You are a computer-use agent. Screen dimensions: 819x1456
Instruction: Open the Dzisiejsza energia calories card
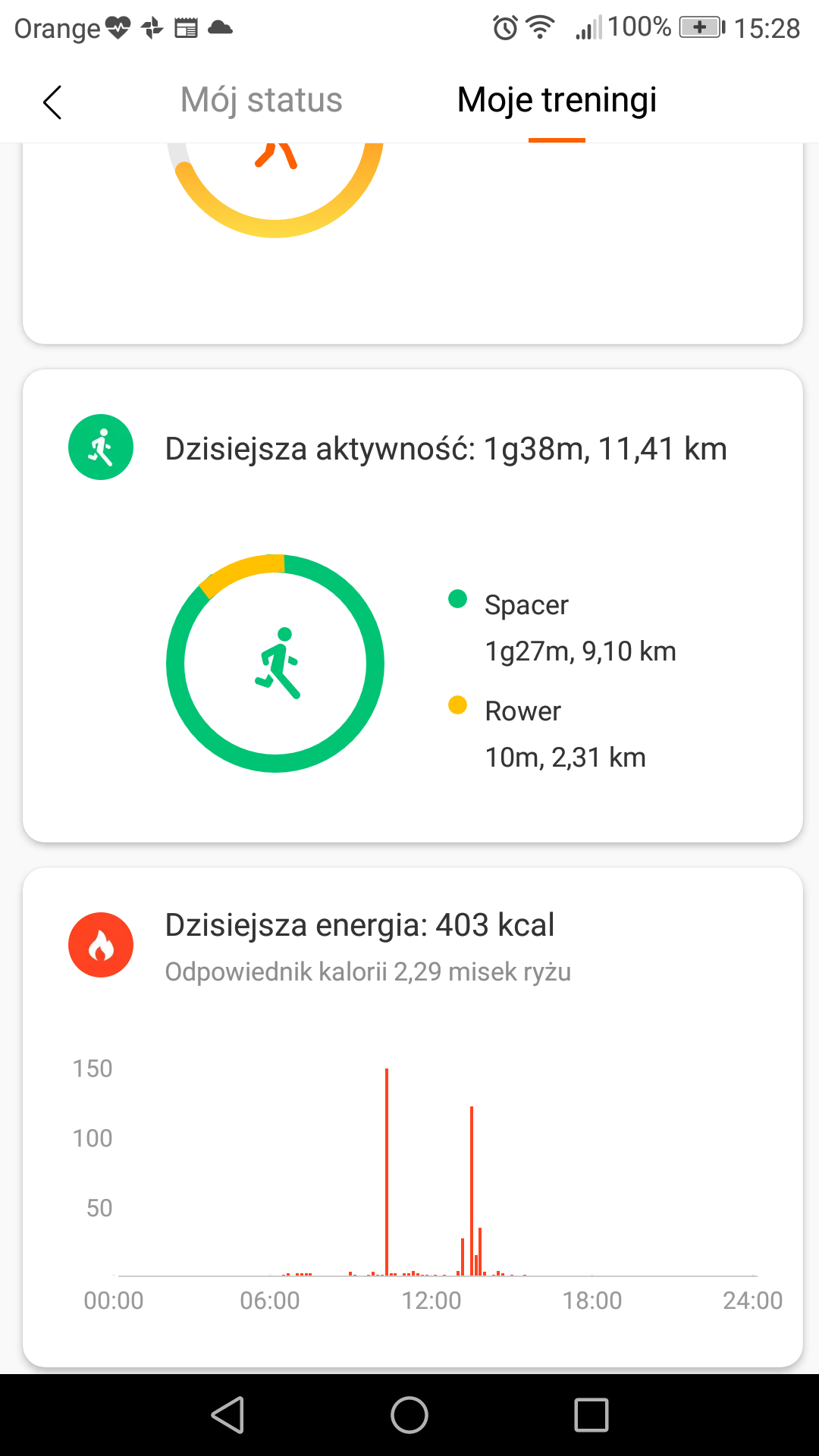(413, 1117)
